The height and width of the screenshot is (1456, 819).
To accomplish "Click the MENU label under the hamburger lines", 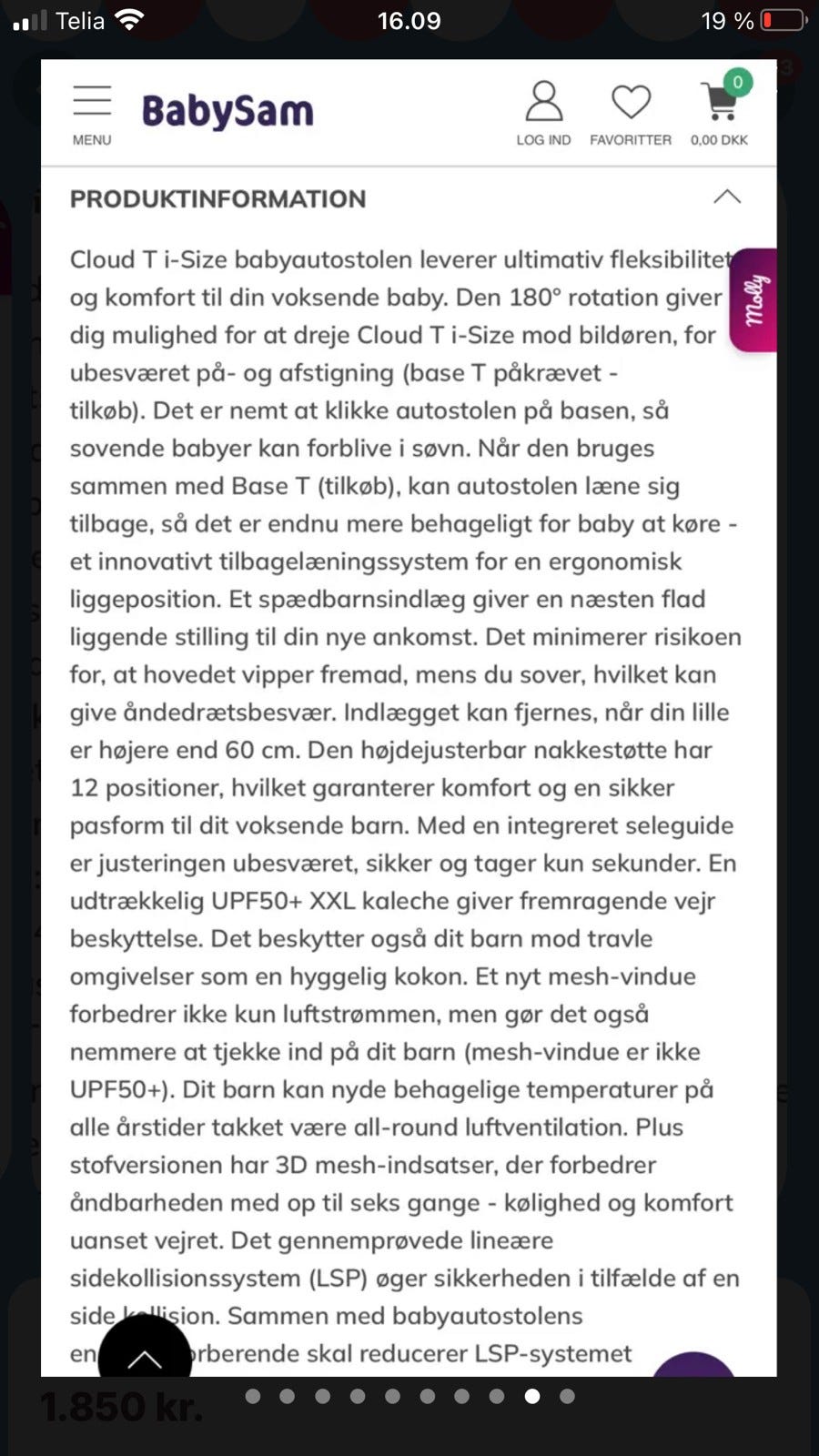I will click(x=91, y=139).
